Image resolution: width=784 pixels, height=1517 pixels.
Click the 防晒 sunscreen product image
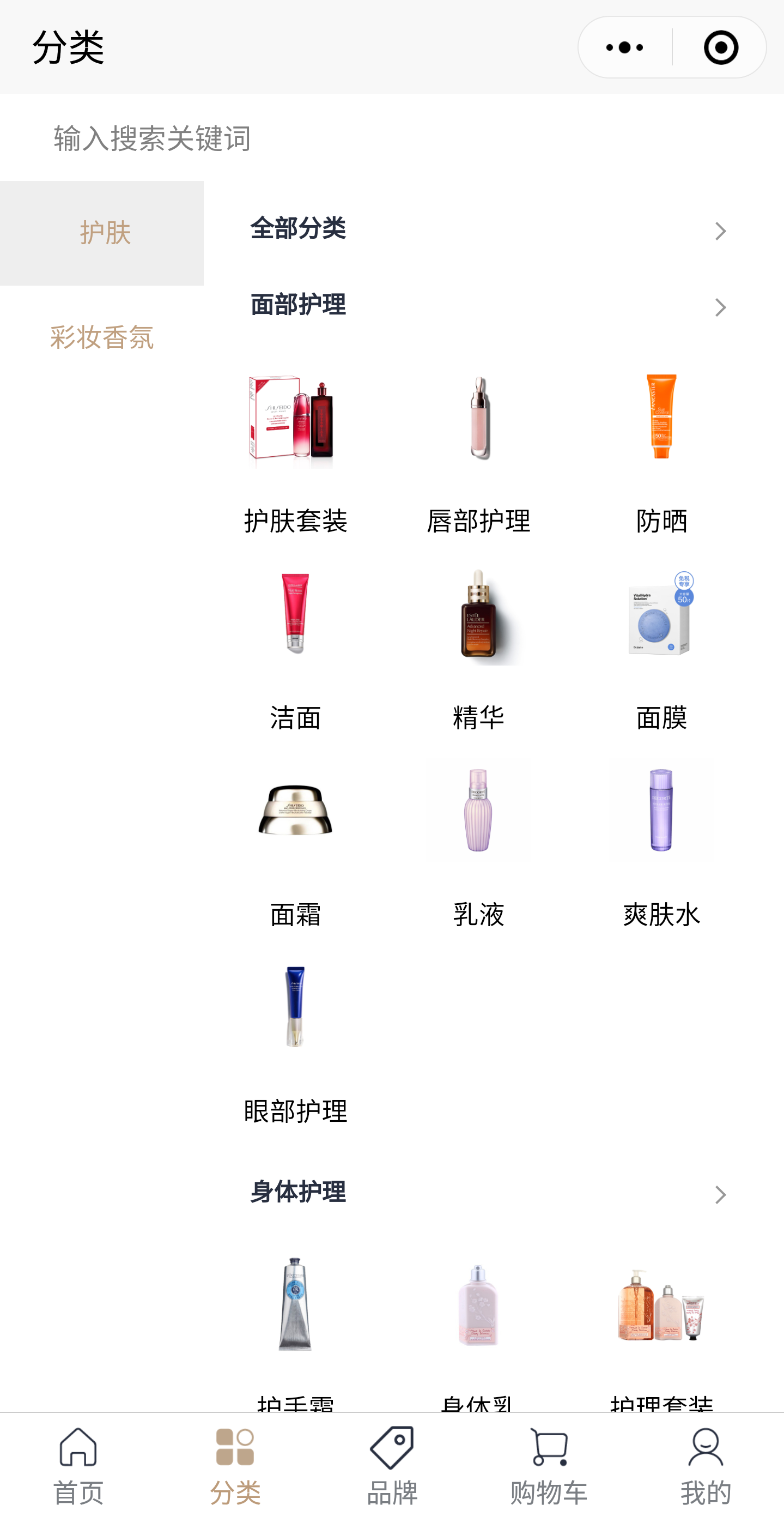coord(661,419)
